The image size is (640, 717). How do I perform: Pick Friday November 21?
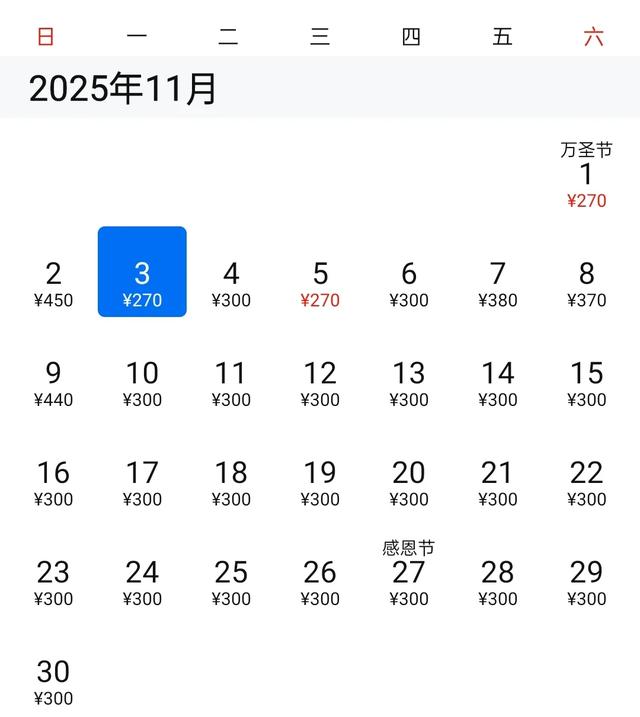click(x=497, y=482)
